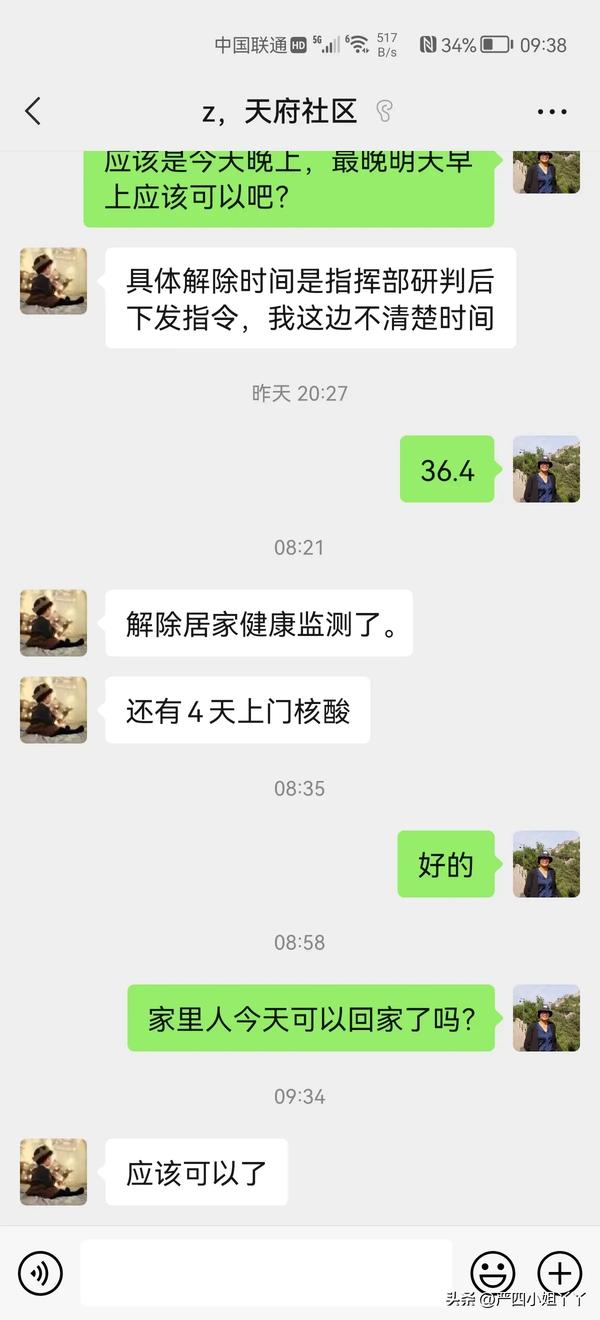The height and width of the screenshot is (1320, 600).
Task: Go back to the chat list
Action: point(33,111)
